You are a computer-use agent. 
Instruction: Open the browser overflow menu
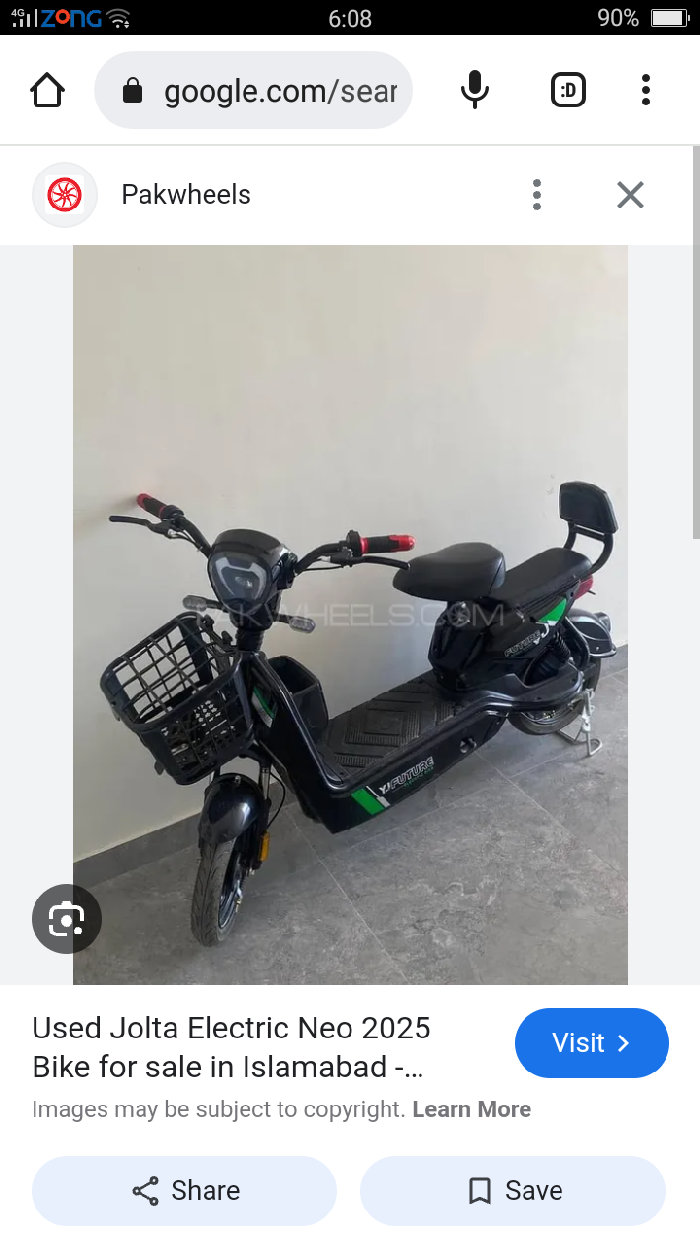click(646, 91)
